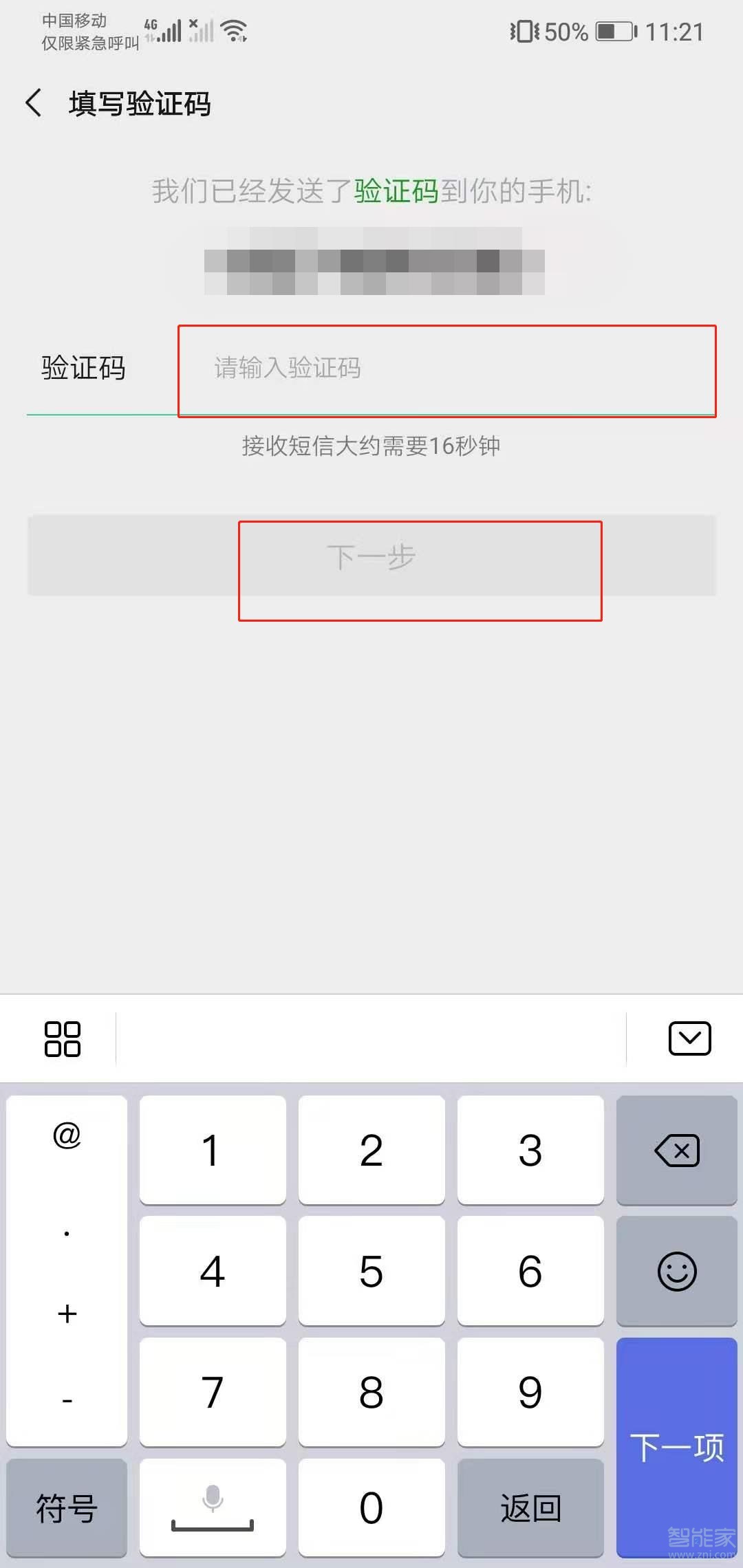The height and width of the screenshot is (1568, 743).
Task: Tap the period key on the keyboard
Action: [x=65, y=1231]
